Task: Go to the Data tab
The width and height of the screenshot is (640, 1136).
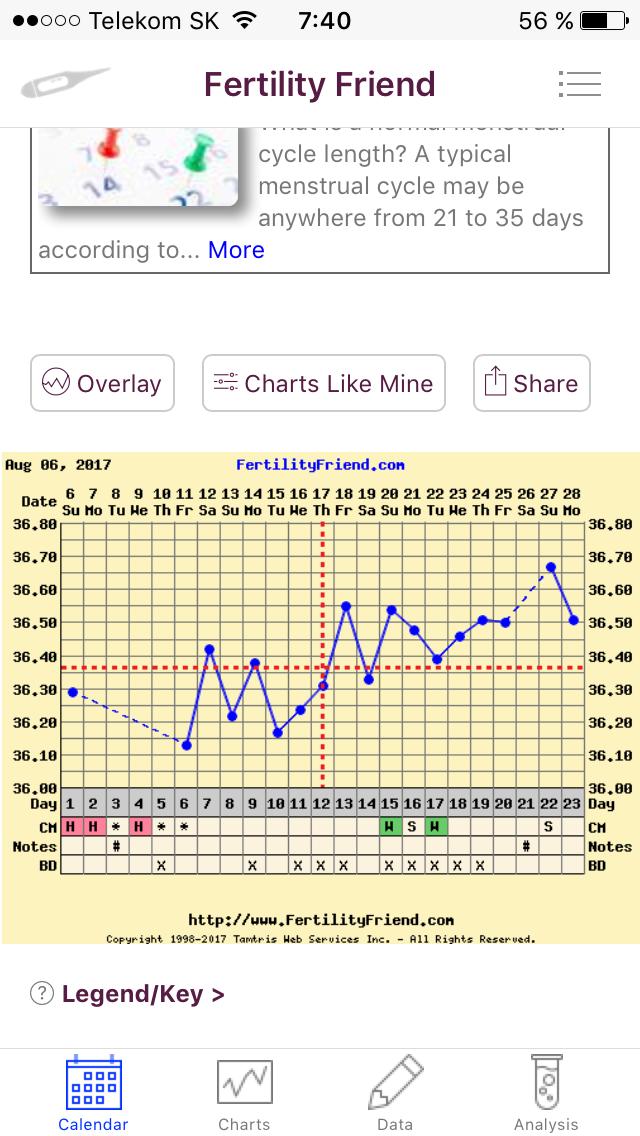Action: (395, 1094)
